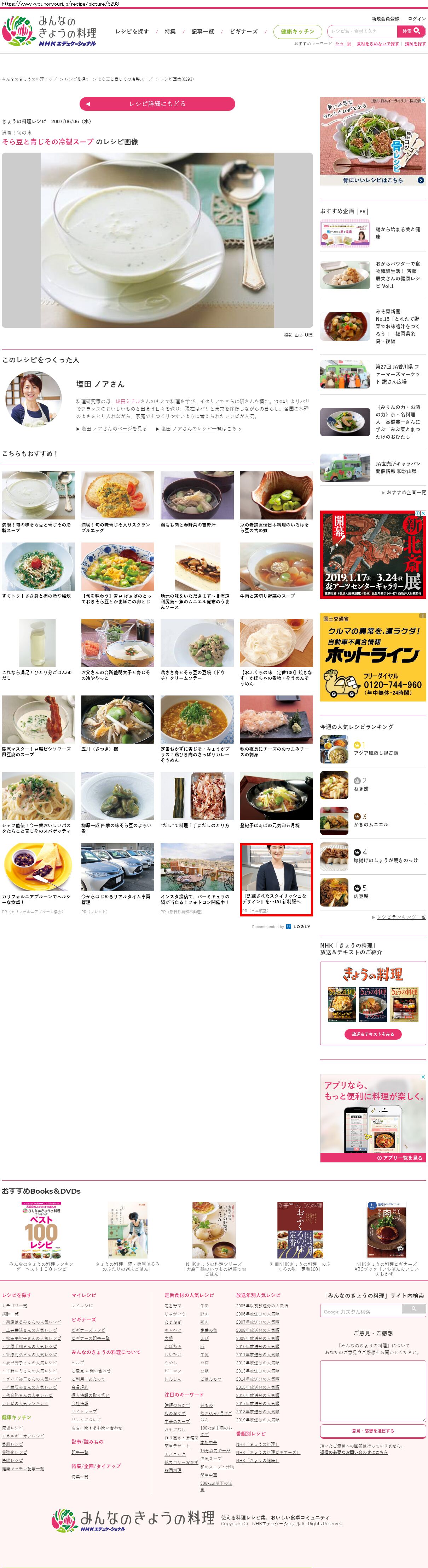Screen dimensions: 428x1568
Task: Go back via レシピ詳細にもどる button
Action: coord(157,104)
